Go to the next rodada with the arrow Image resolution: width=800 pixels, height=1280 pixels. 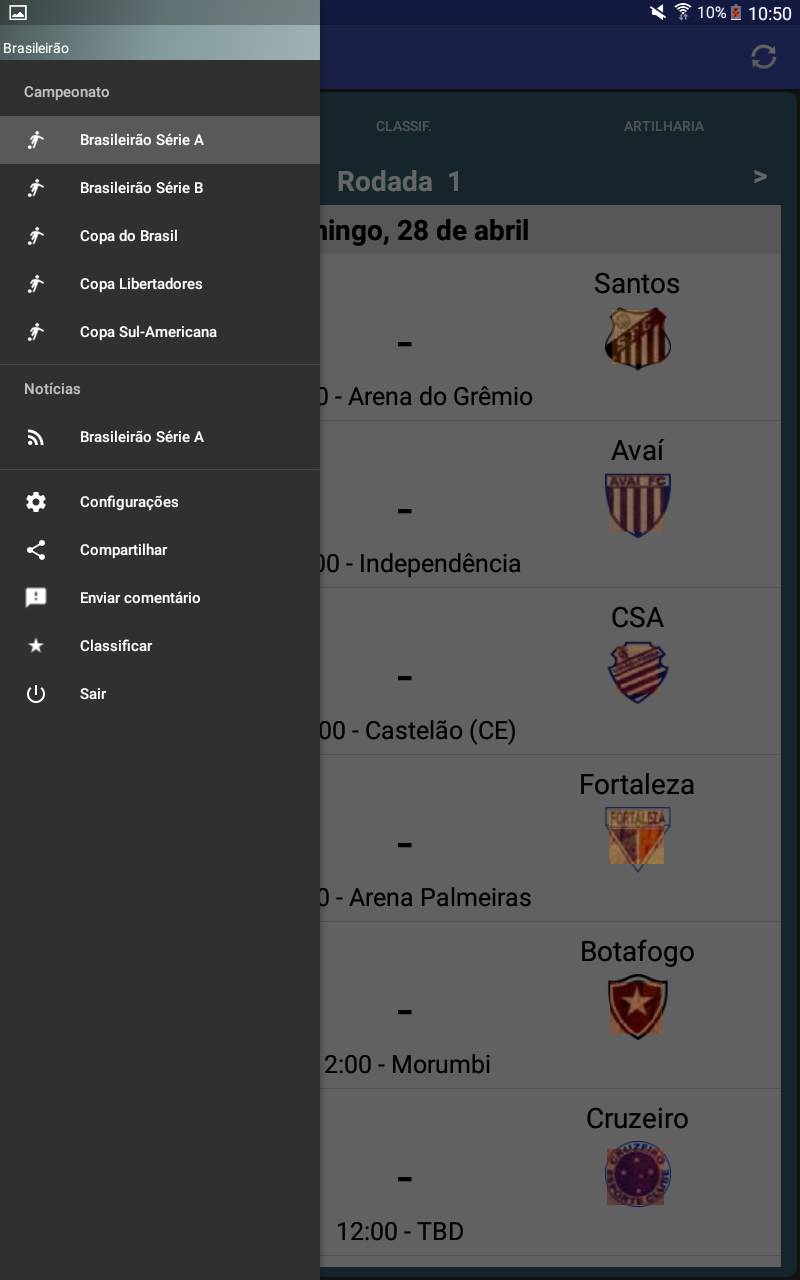[760, 177]
